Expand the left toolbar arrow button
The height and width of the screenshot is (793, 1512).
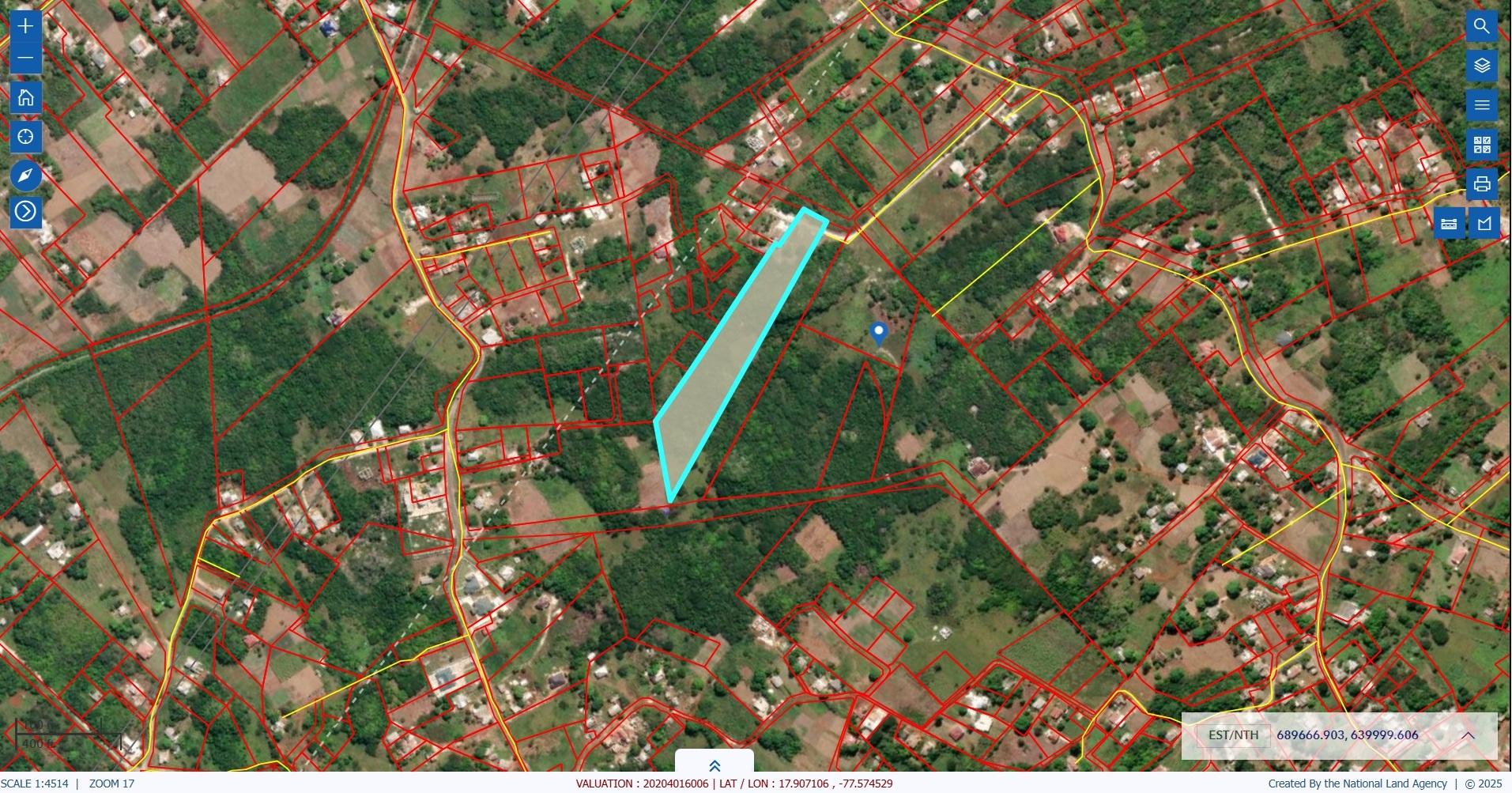25,211
